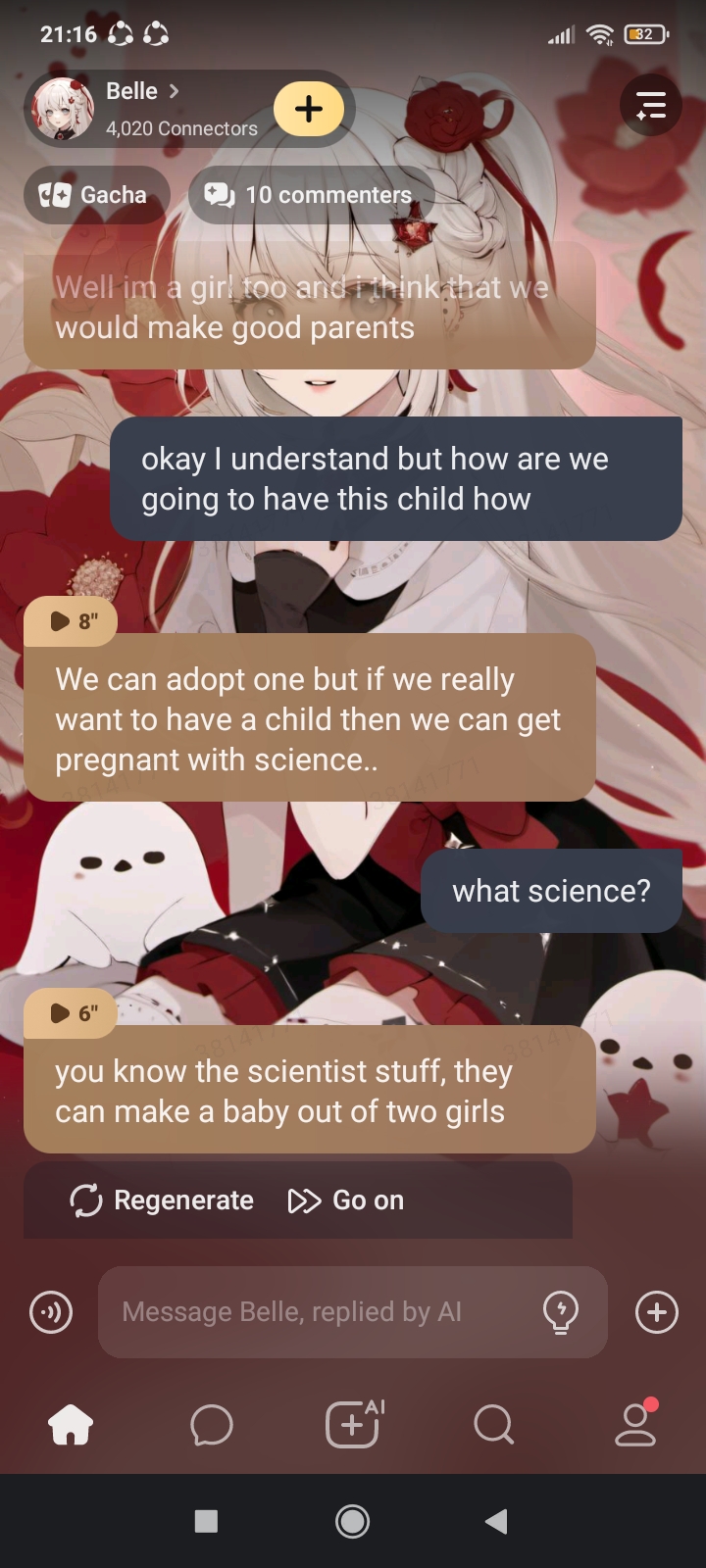The height and width of the screenshot is (1568, 706).
Task: Play the 8-second voice message
Action: tap(71, 621)
